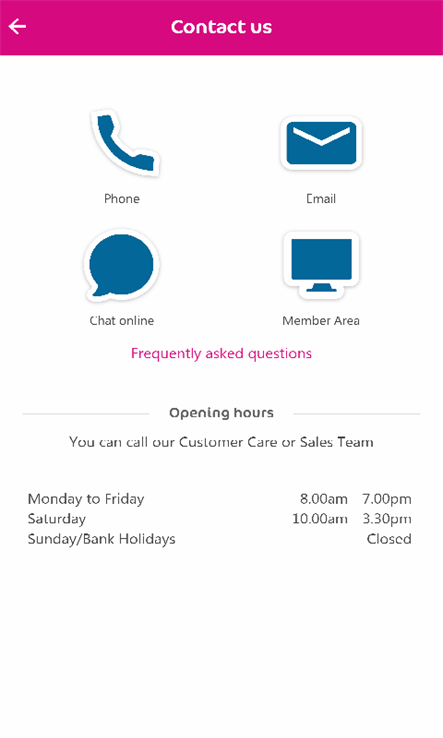Start a Chat online session
The image size is (443, 738).
tap(121, 278)
